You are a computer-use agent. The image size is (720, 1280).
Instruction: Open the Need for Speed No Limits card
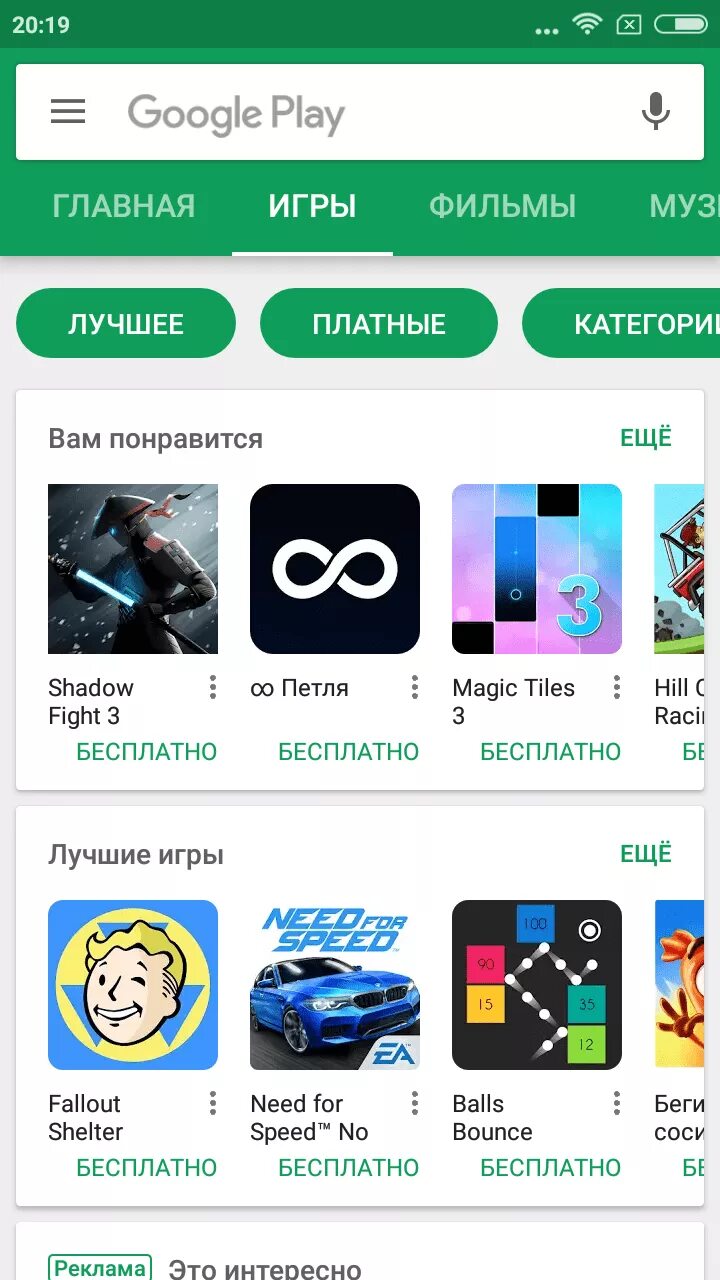pos(335,985)
